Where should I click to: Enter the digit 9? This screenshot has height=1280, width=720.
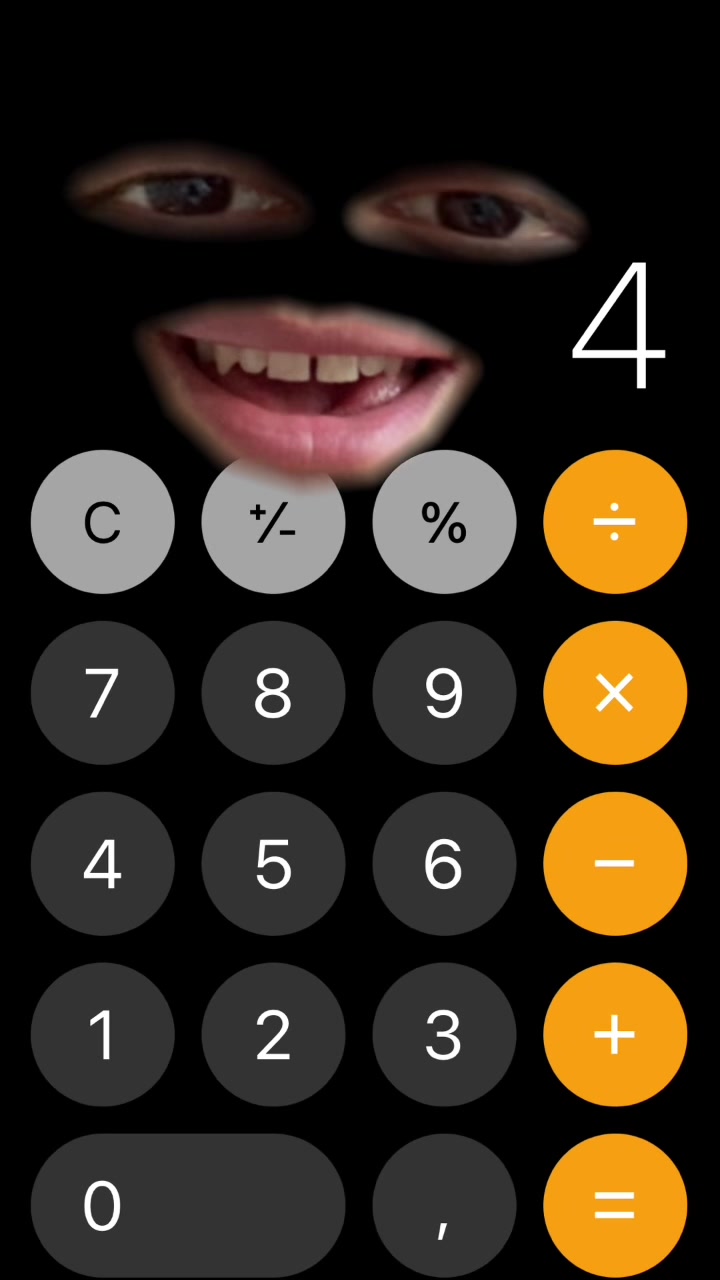pyautogui.click(x=444, y=693)
